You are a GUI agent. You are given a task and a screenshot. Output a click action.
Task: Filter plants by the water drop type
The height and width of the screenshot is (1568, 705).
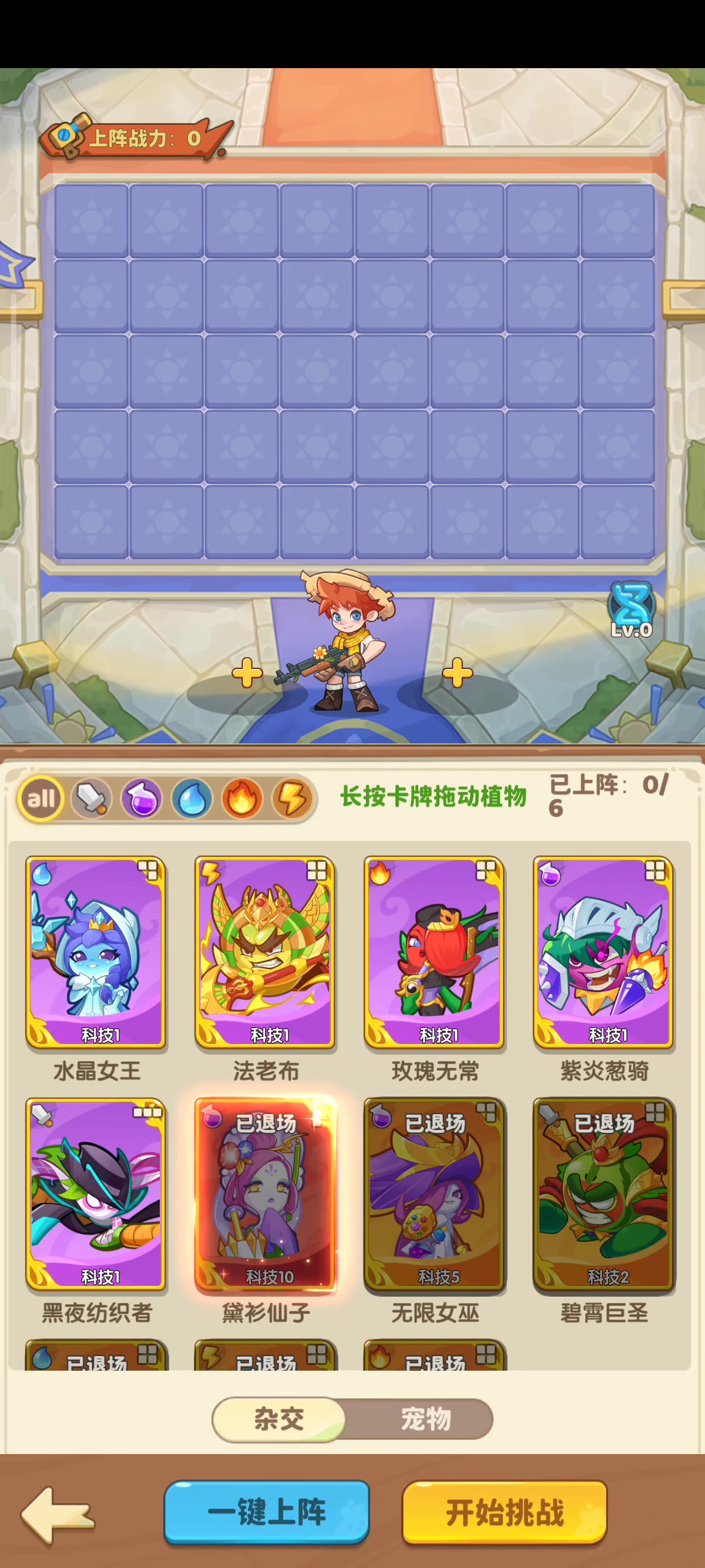click(x=192, y=798)
